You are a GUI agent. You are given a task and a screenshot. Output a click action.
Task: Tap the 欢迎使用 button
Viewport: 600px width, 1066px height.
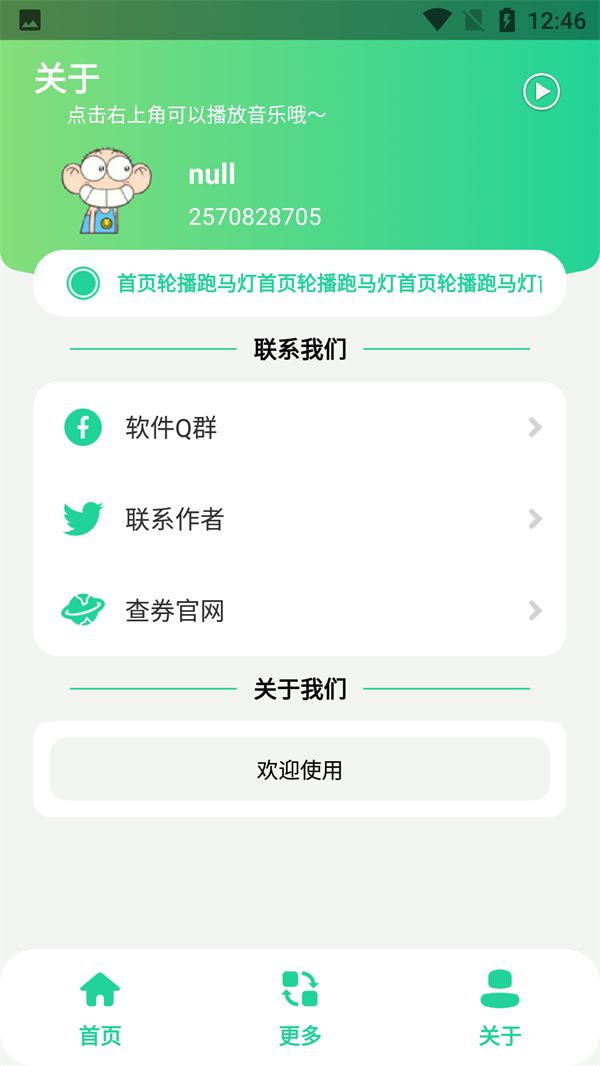pos(300,770)
